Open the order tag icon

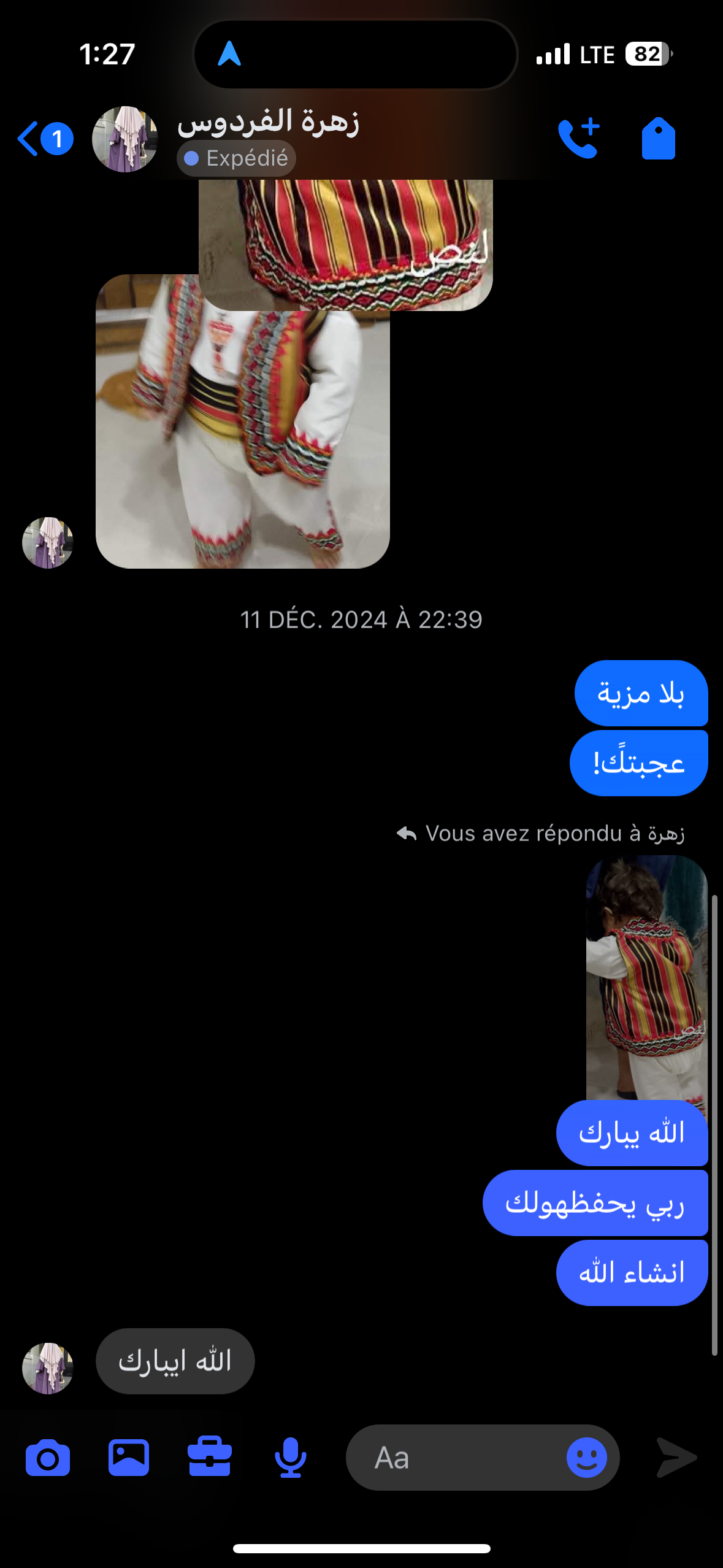click(658, 139)
